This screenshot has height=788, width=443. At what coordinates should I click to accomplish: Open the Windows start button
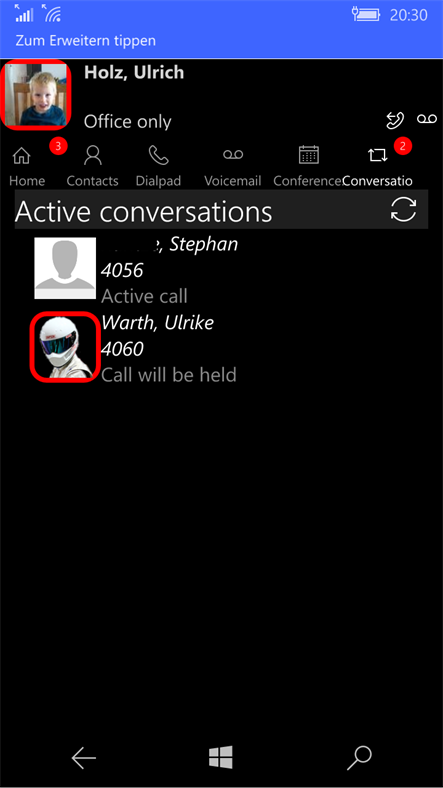click(x=221, y=757)
